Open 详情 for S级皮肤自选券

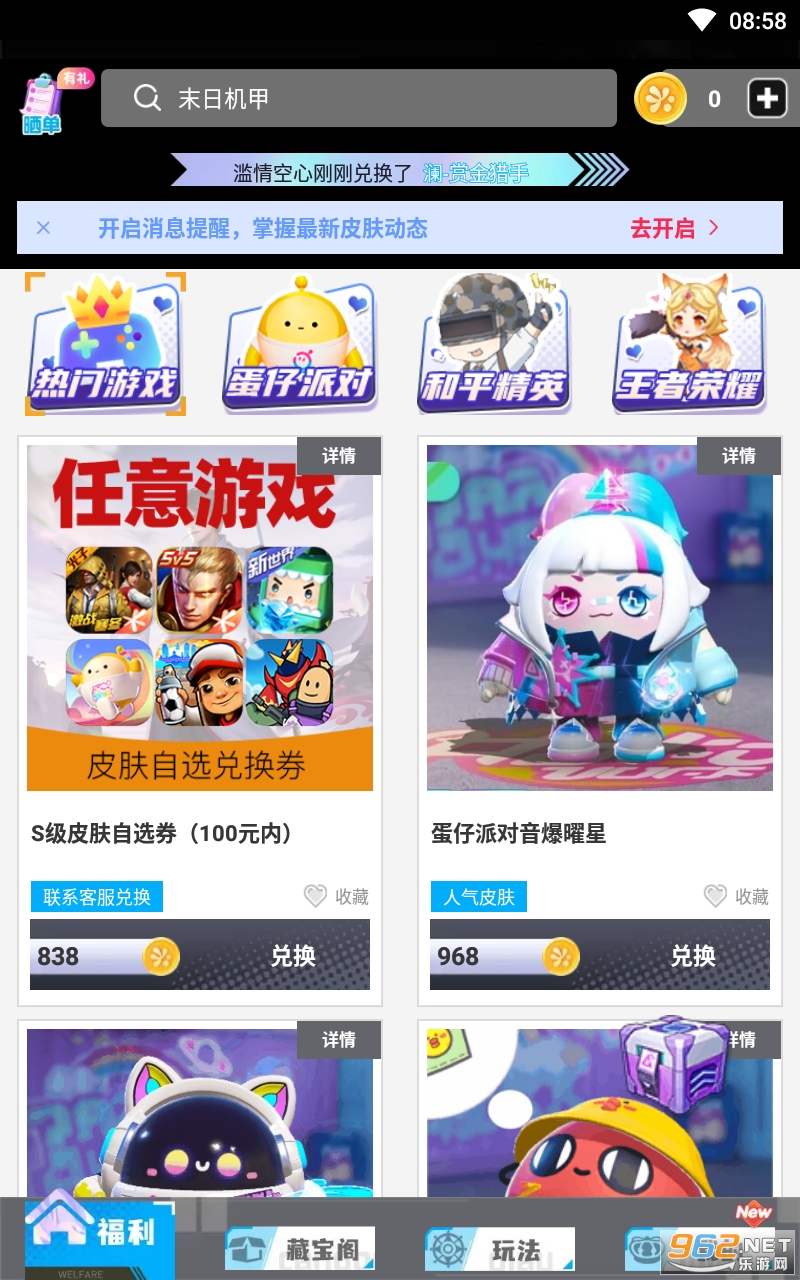pos(339,456)
